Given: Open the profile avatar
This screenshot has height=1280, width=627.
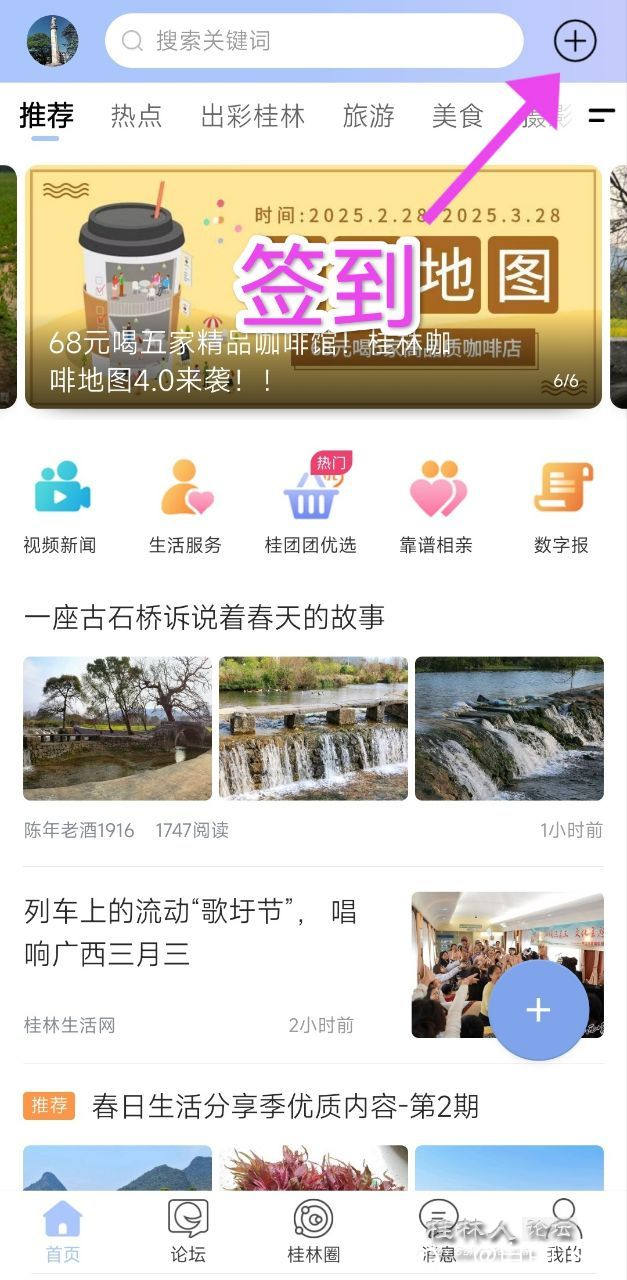Looking at the screenshot, I should (x=52, y=41).
